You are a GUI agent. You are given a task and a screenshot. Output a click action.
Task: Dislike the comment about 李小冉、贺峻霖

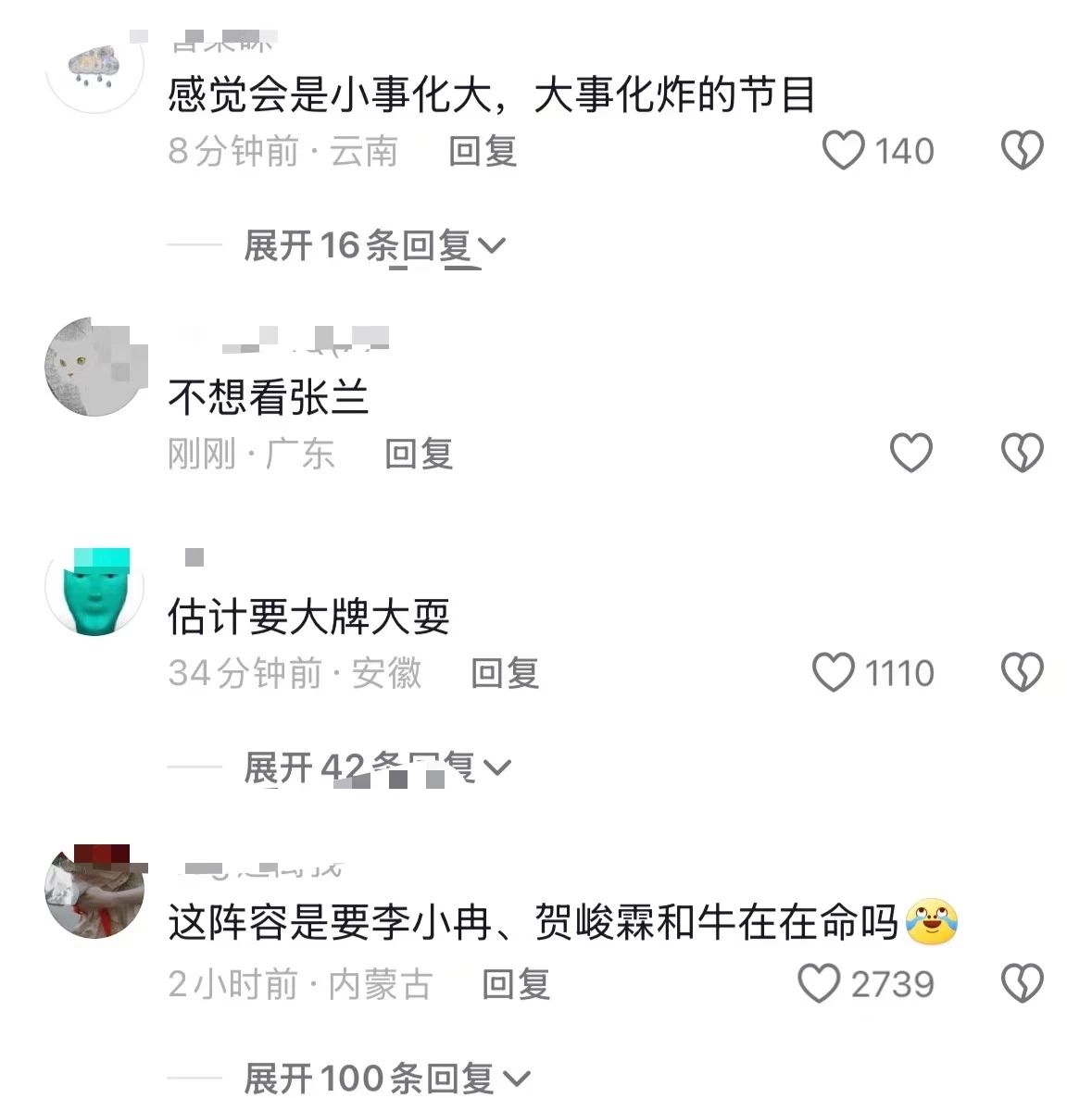point(1022,984)
